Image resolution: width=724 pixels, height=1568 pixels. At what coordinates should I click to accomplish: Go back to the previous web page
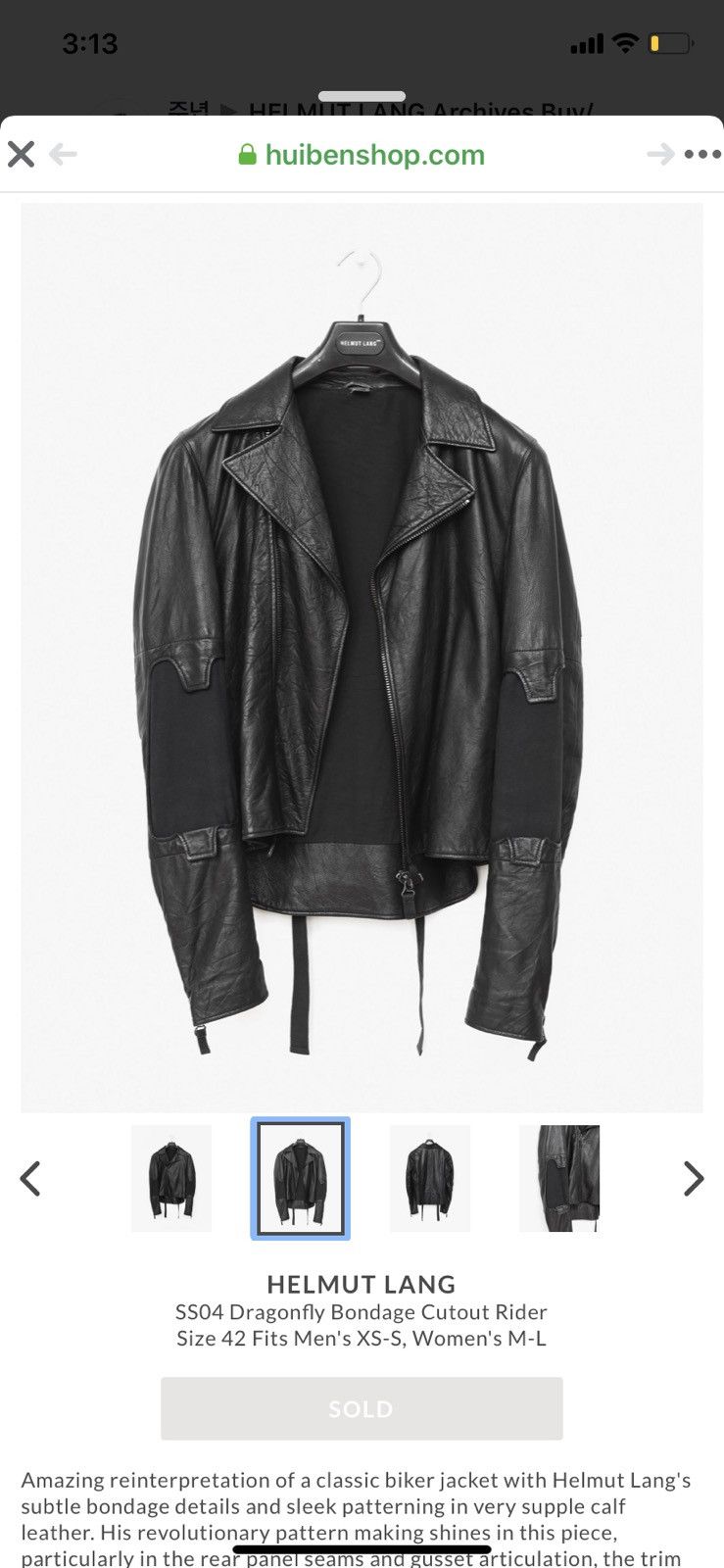coord(63,154)
